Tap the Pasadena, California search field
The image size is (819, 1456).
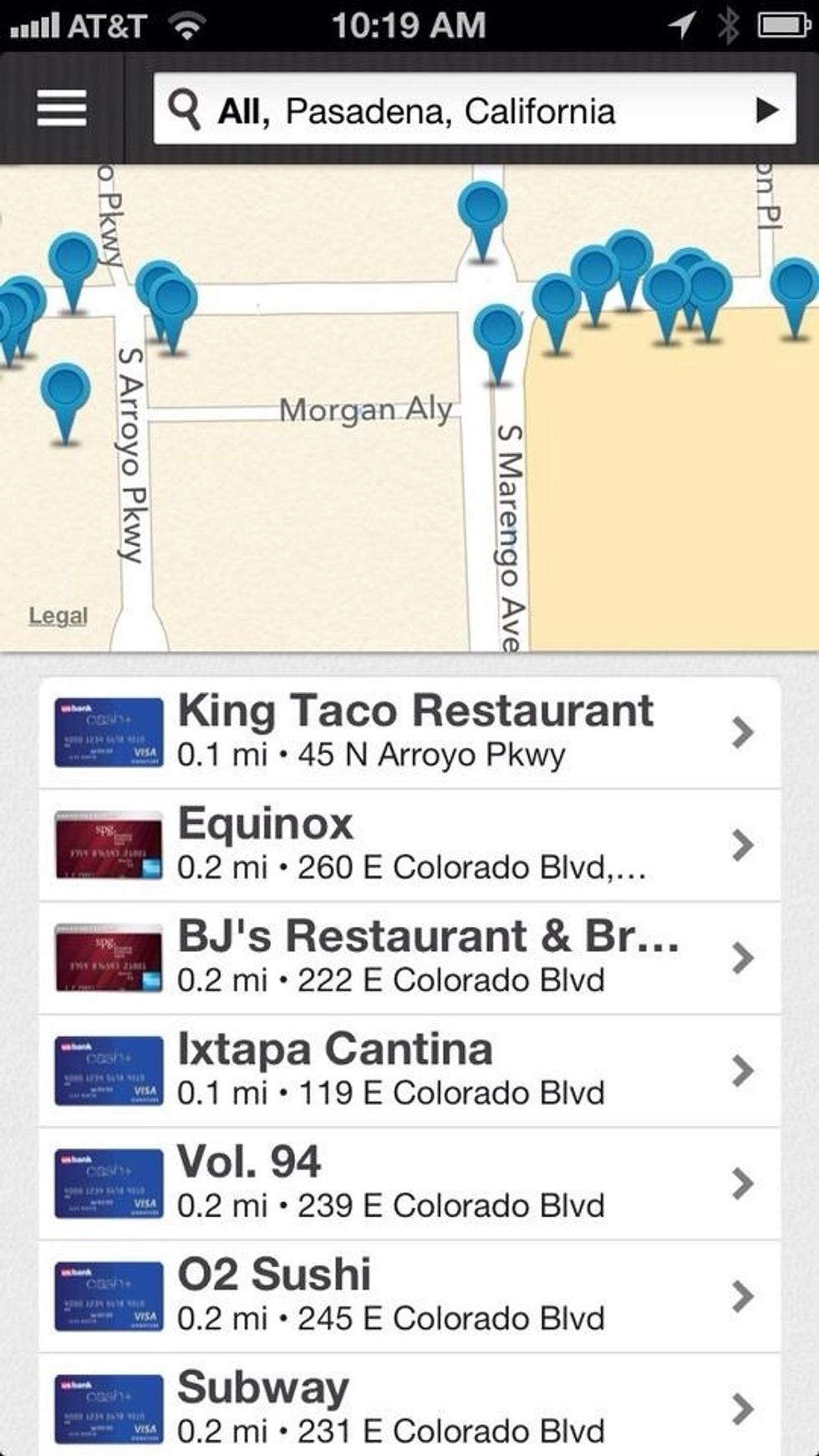451,110
